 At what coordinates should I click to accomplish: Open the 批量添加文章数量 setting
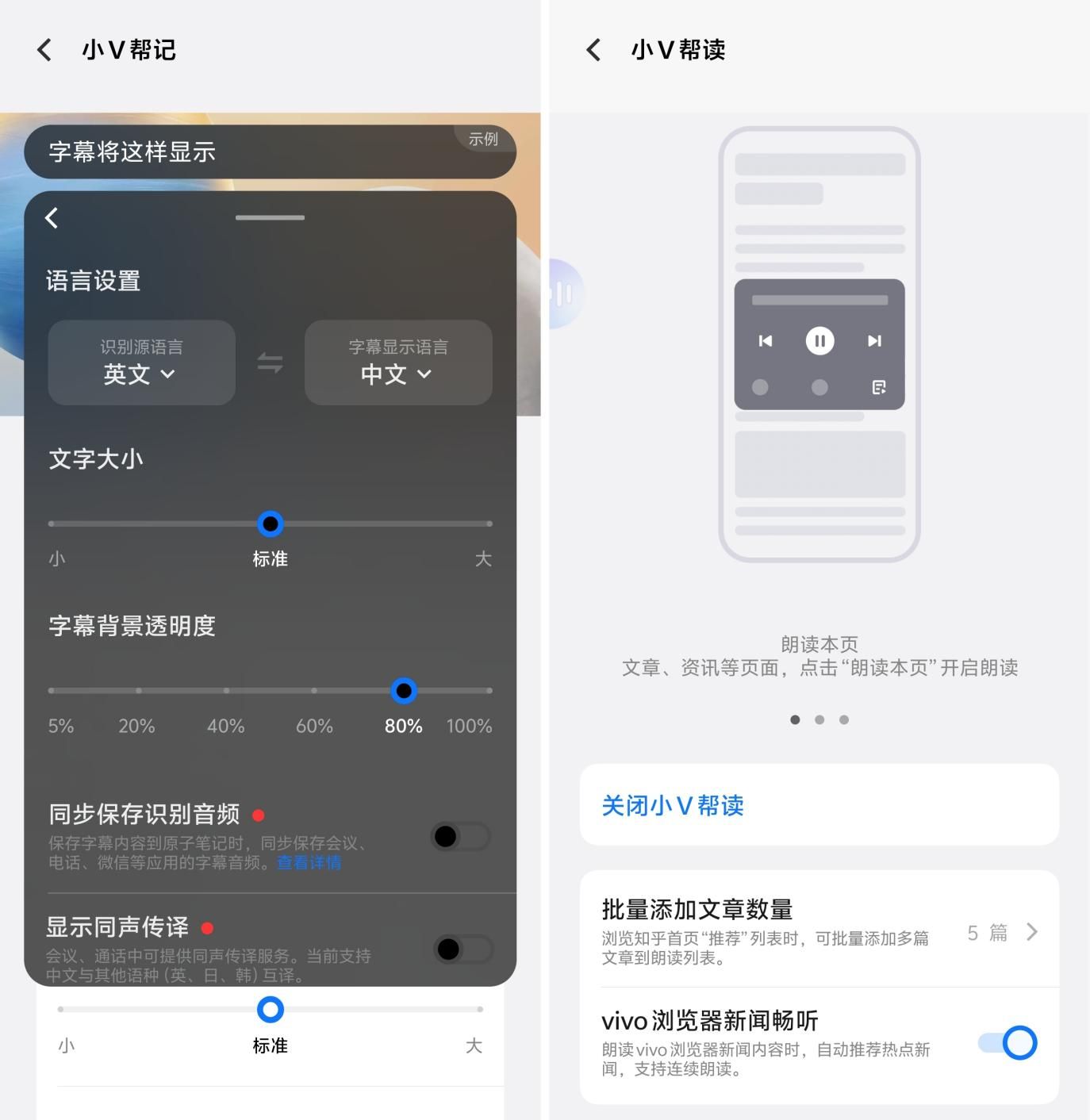[x=819, y=931]
